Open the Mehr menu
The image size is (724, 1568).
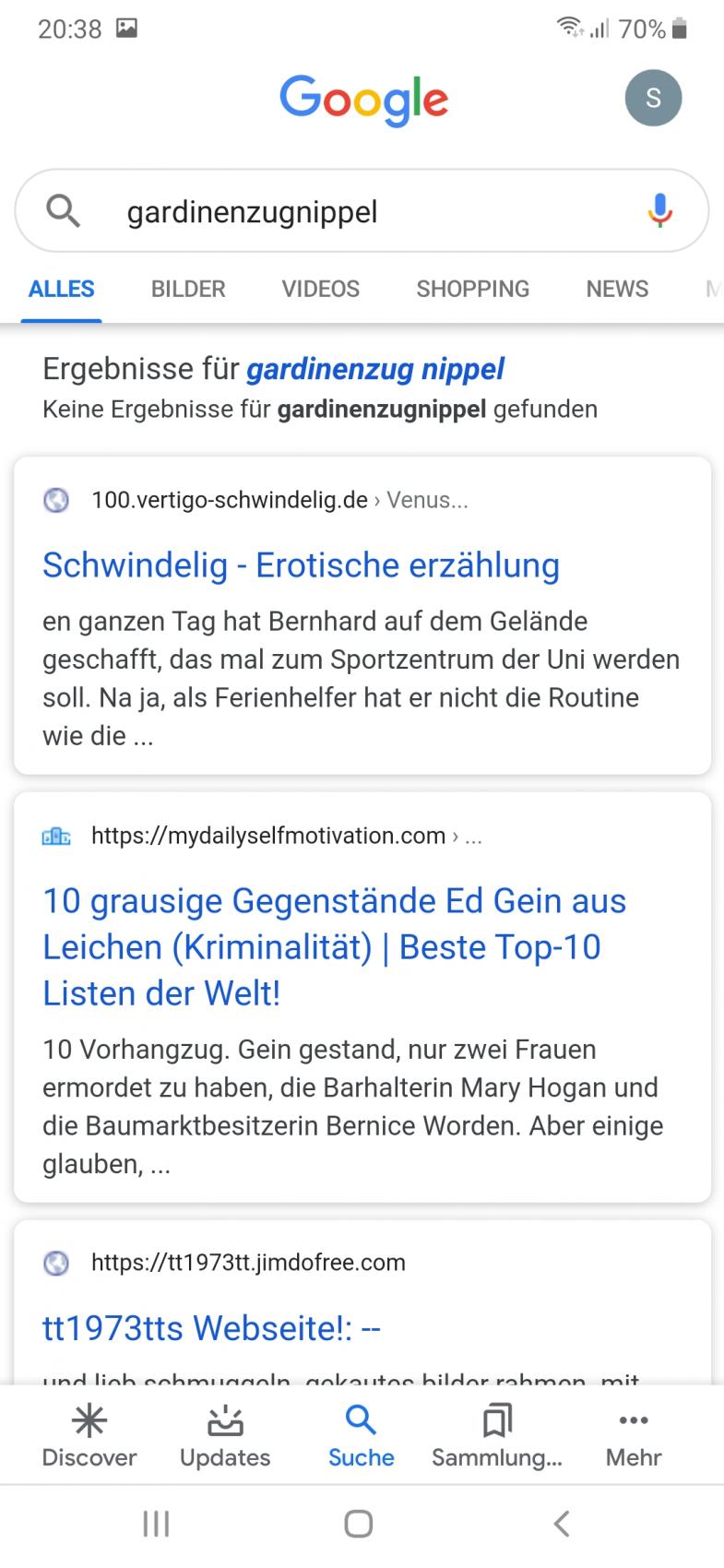(634, 1435)
